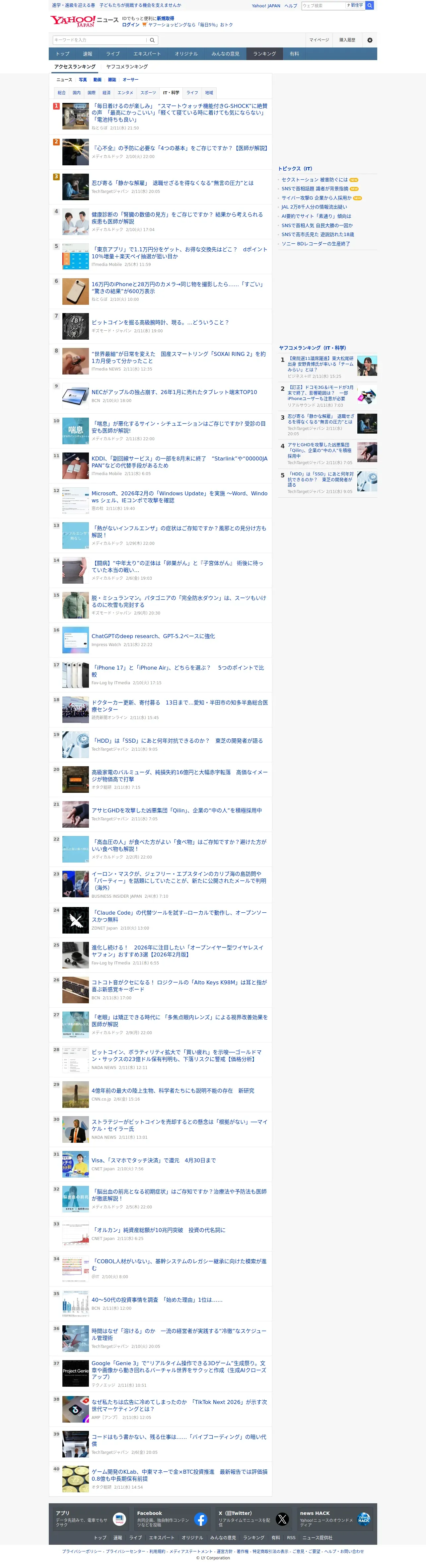426x1568 pixels.
Task: Tap the web search magnifier button
Action: [369, 6]
